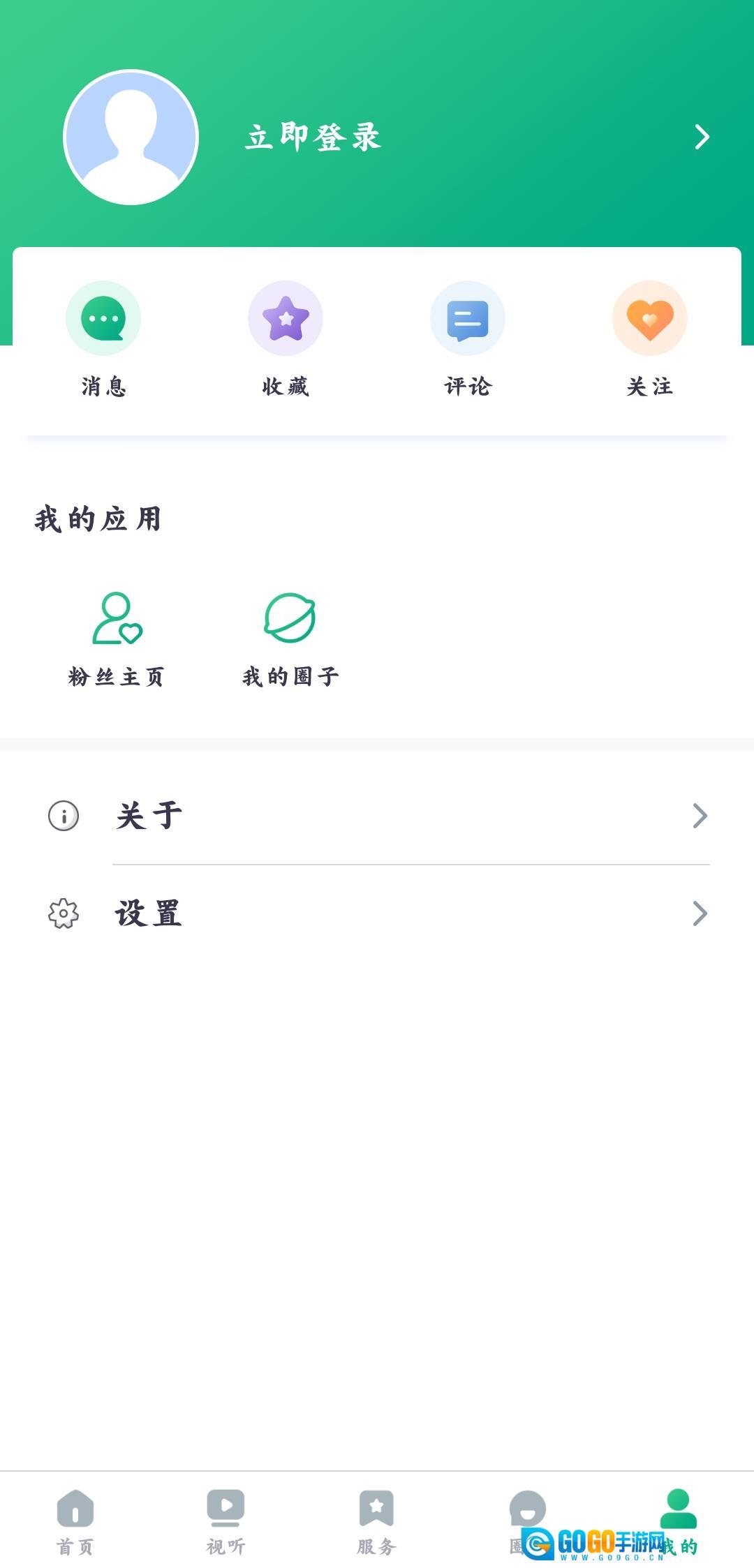
Task: Switch to the 服务 services tab
Action: click(376, 1521)
